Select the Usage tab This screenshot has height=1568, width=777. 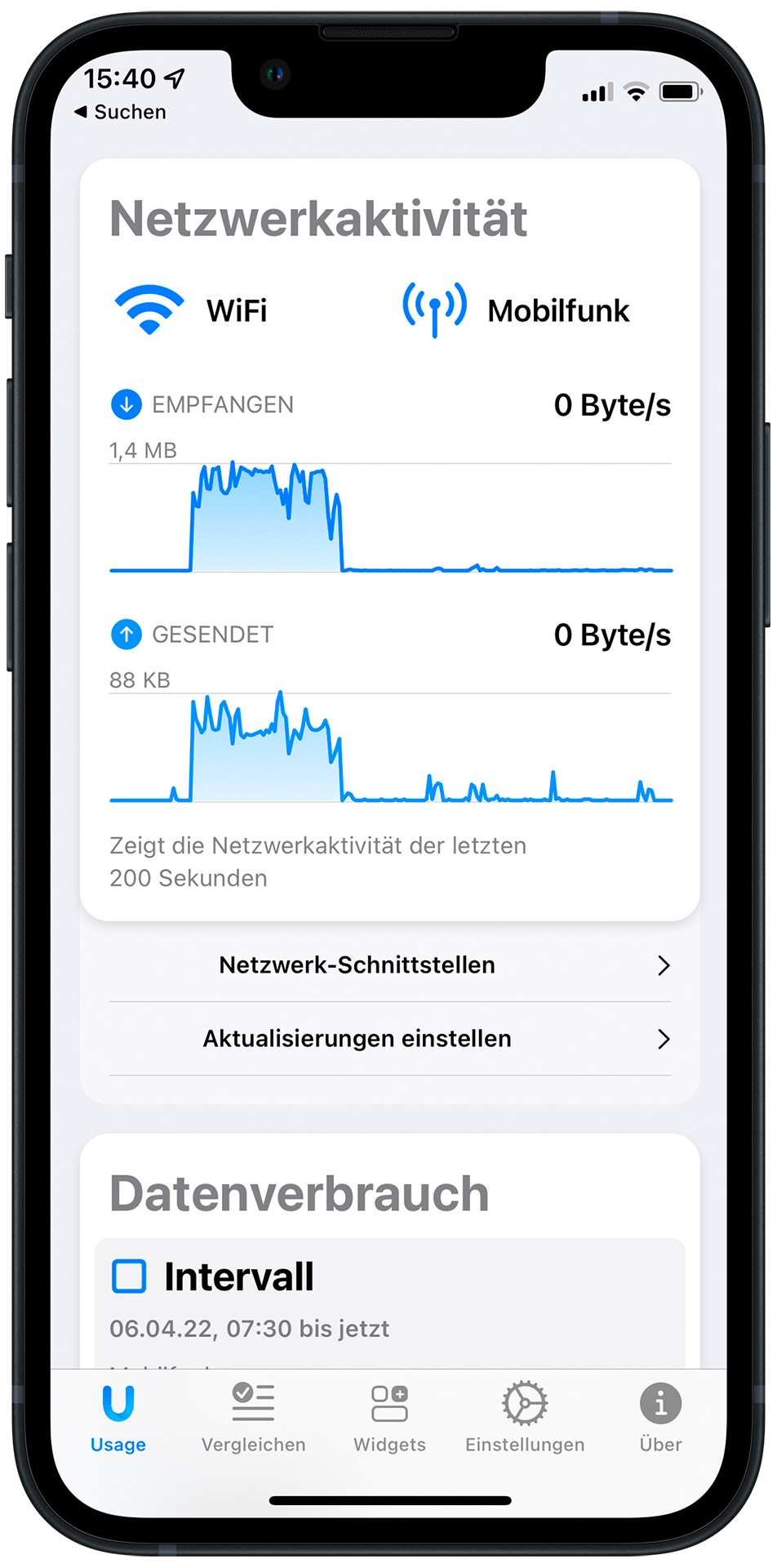(118, 1418)
